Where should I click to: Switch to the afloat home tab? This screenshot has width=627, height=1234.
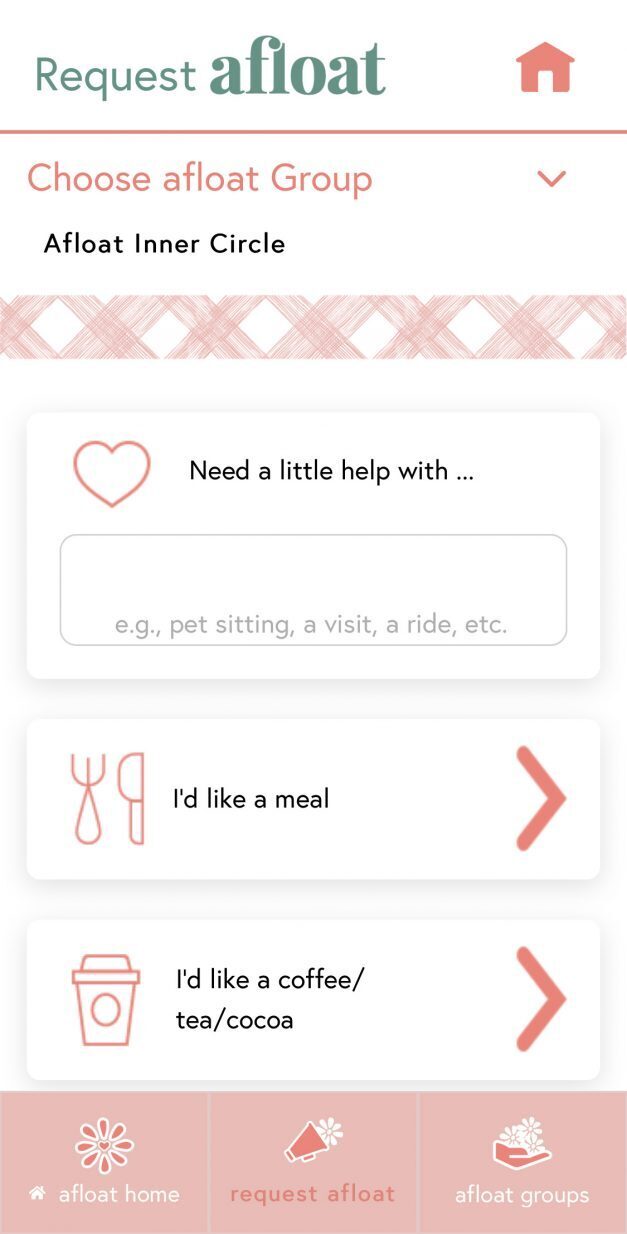(x=105, y=1162)
